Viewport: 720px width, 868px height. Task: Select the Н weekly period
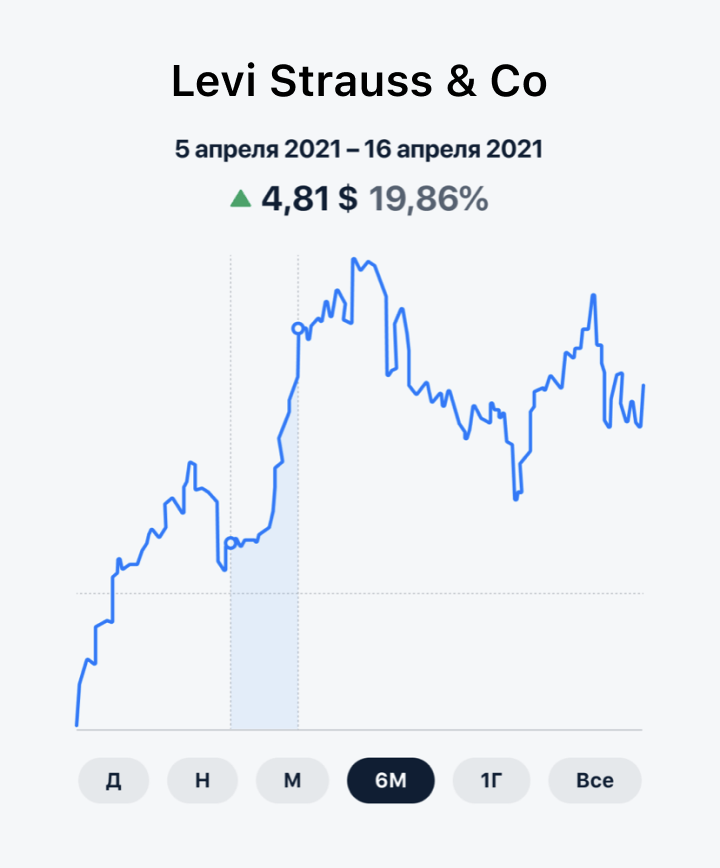202,780
